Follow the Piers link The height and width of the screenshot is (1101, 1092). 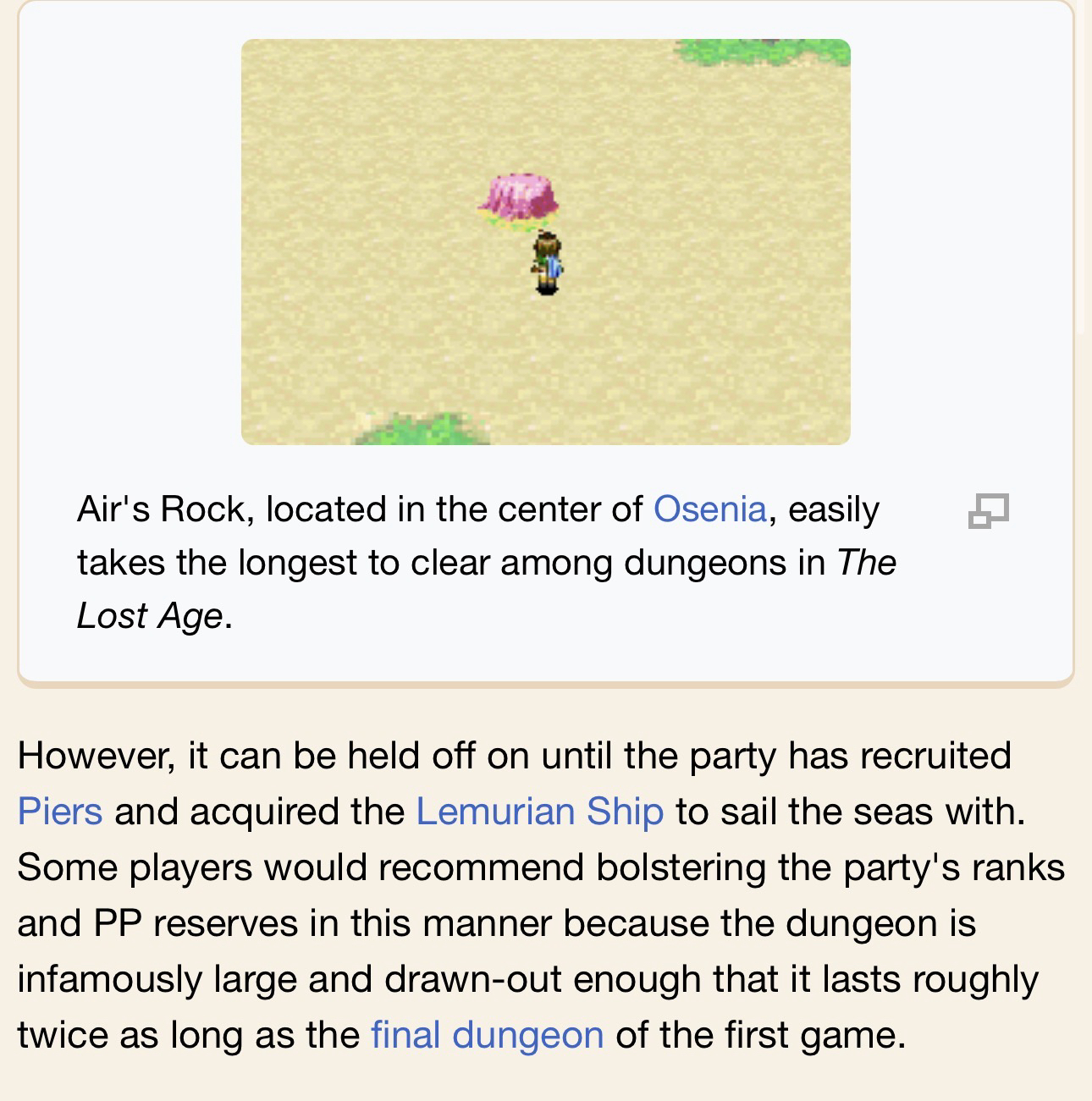60,812
